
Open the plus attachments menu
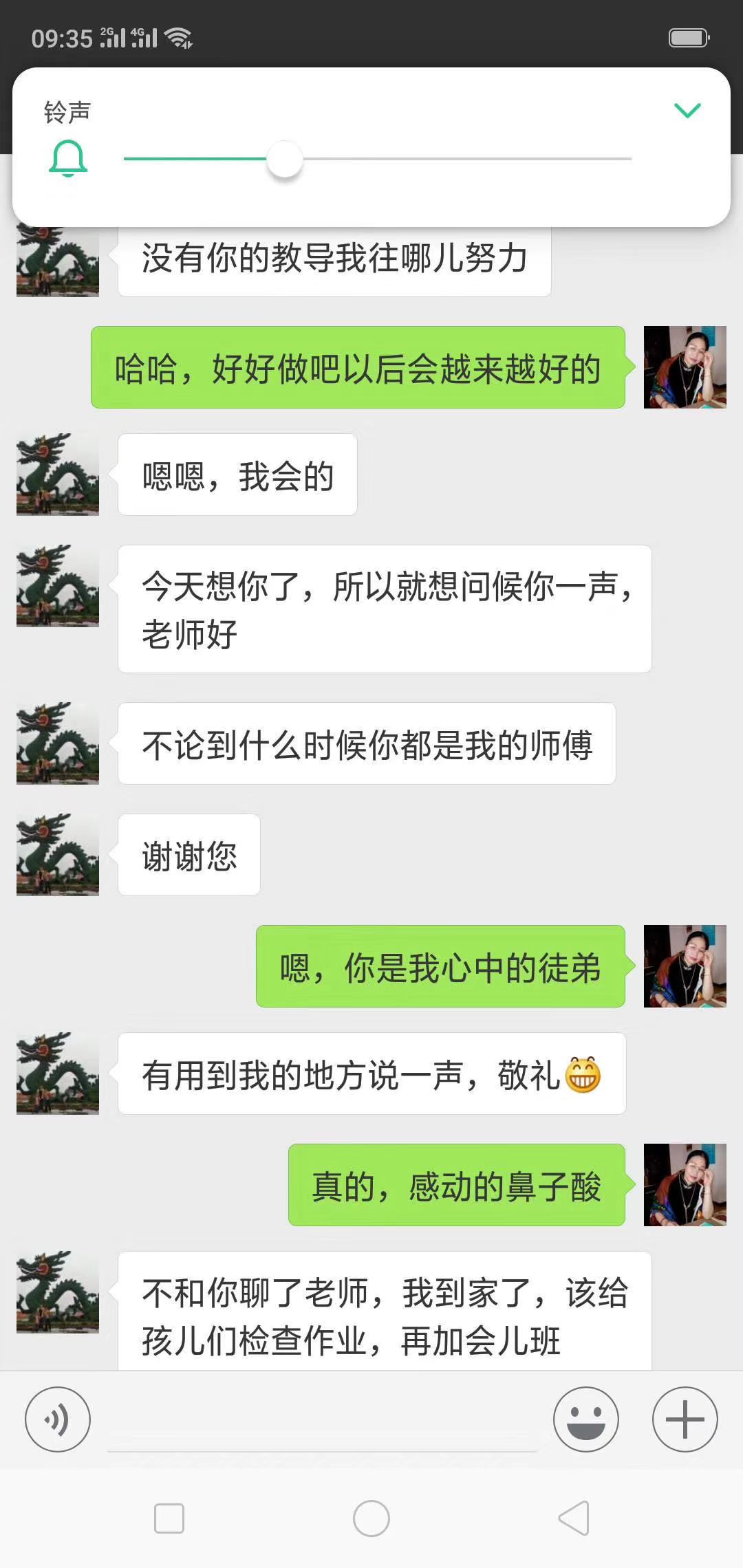685,1419
